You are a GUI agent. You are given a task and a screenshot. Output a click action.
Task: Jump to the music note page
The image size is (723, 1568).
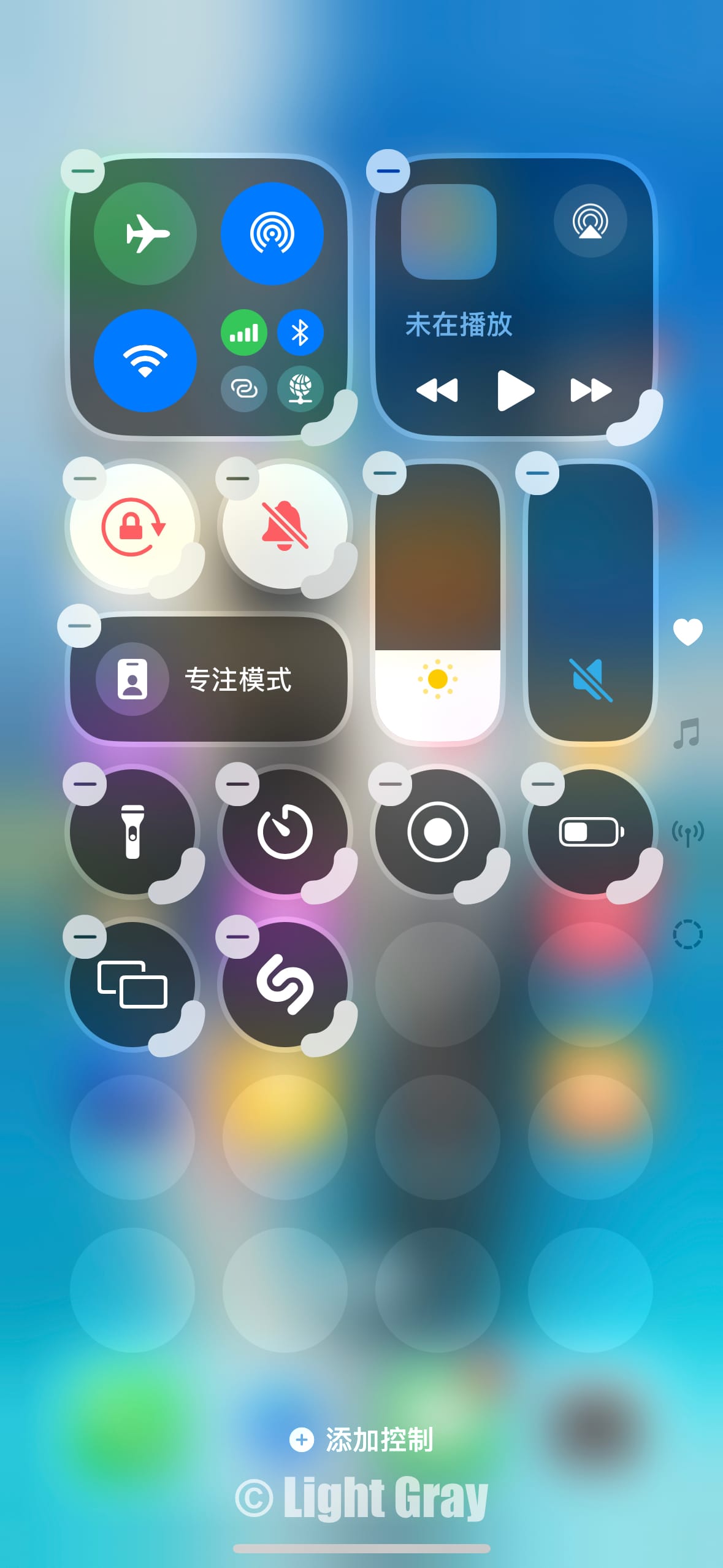pos(687,733)
